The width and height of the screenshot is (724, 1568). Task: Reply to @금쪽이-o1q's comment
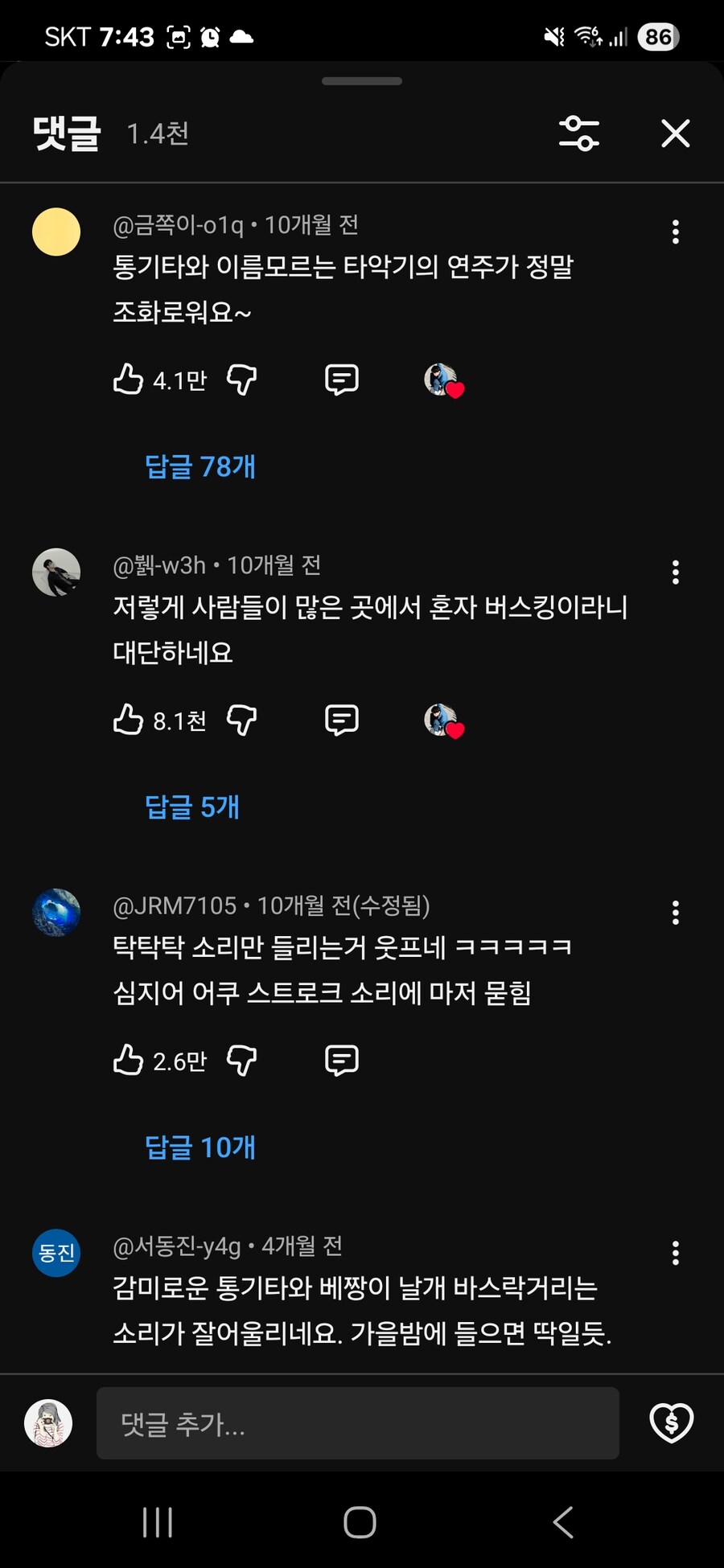tap(341, 379)
